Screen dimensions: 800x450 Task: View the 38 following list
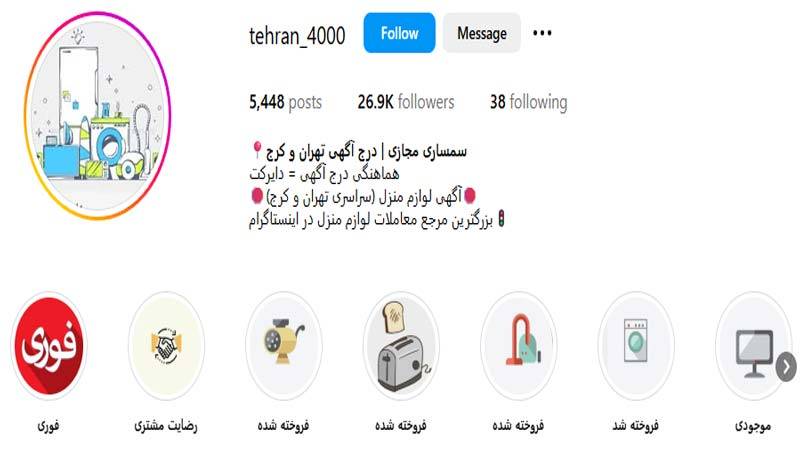tap(528, 102)
